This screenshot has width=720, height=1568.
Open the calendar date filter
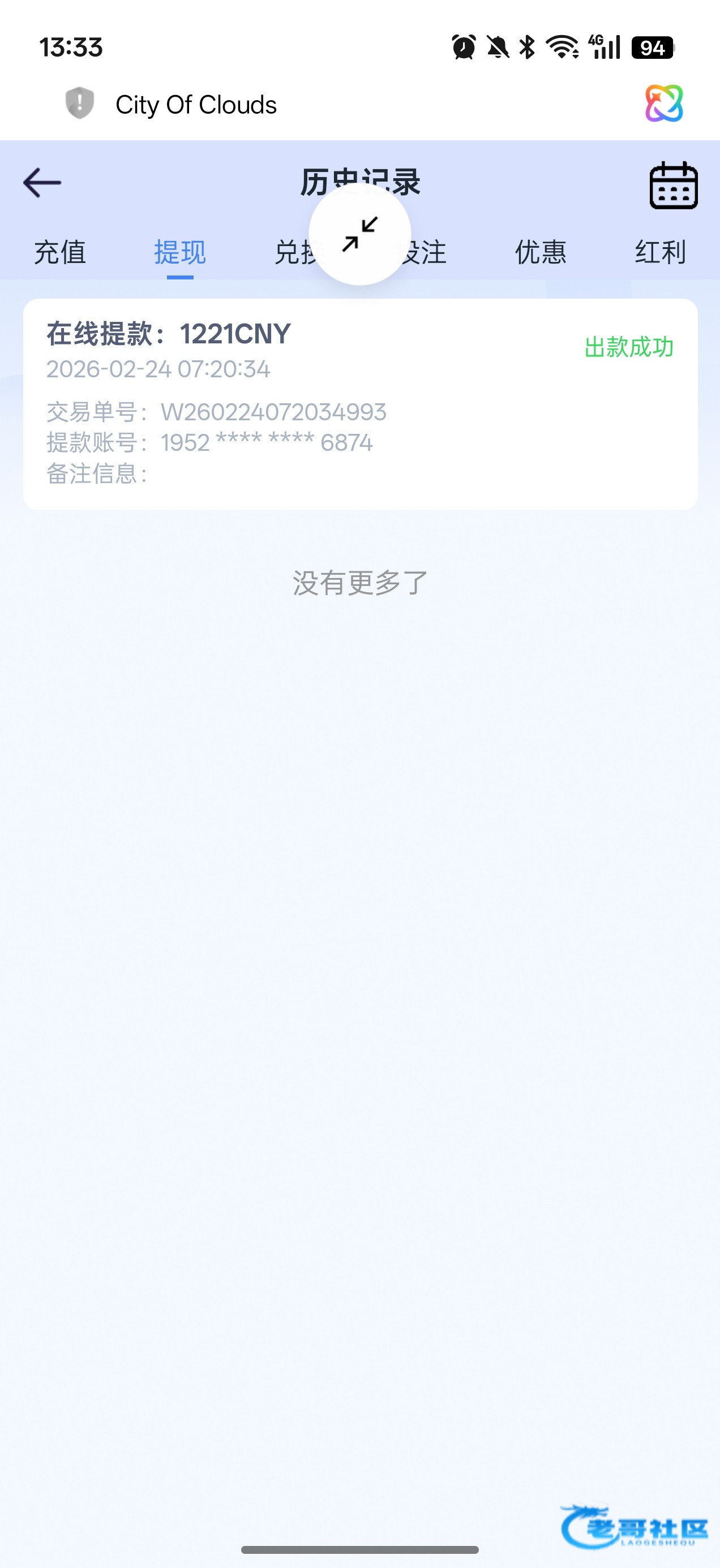[673, 186]
